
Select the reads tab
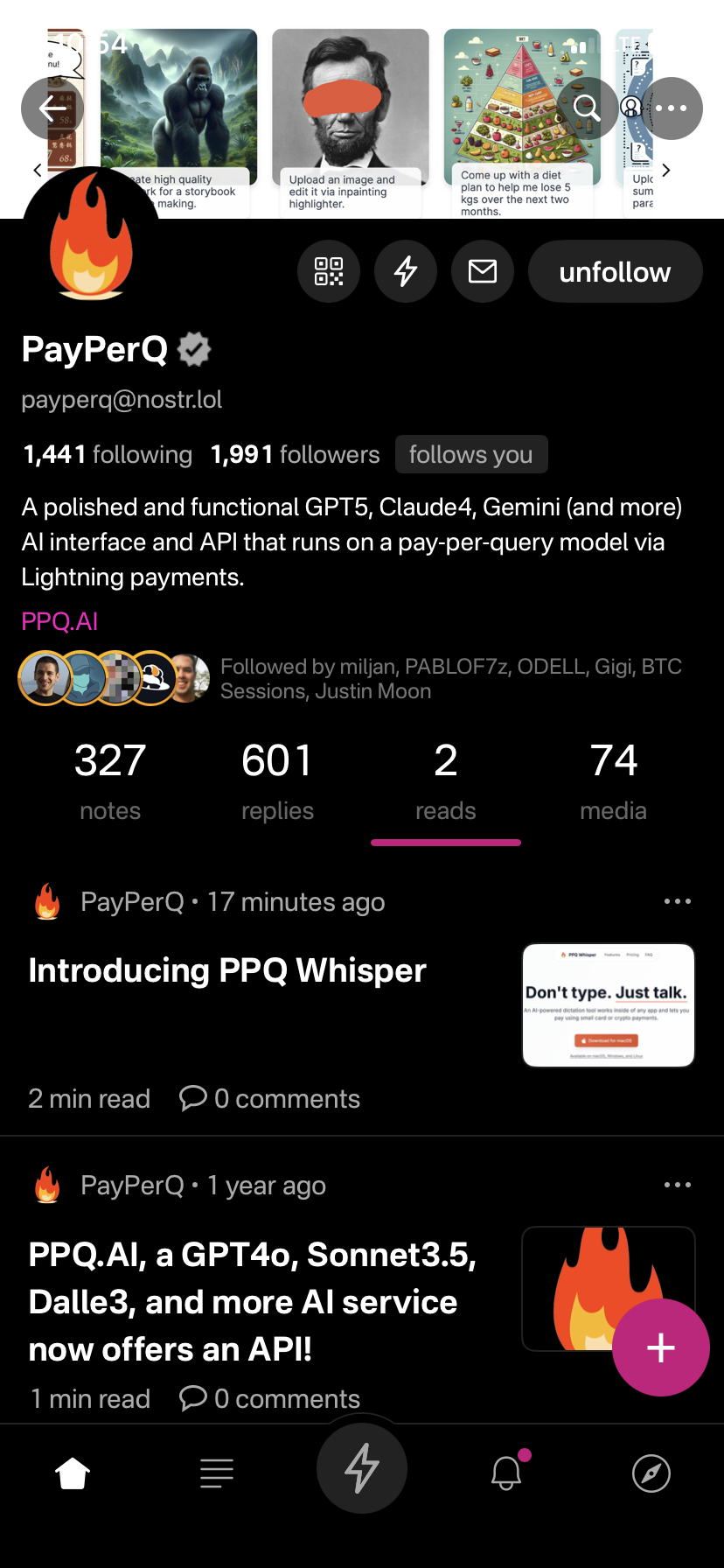pyautogui.click(x=446, y=780)
